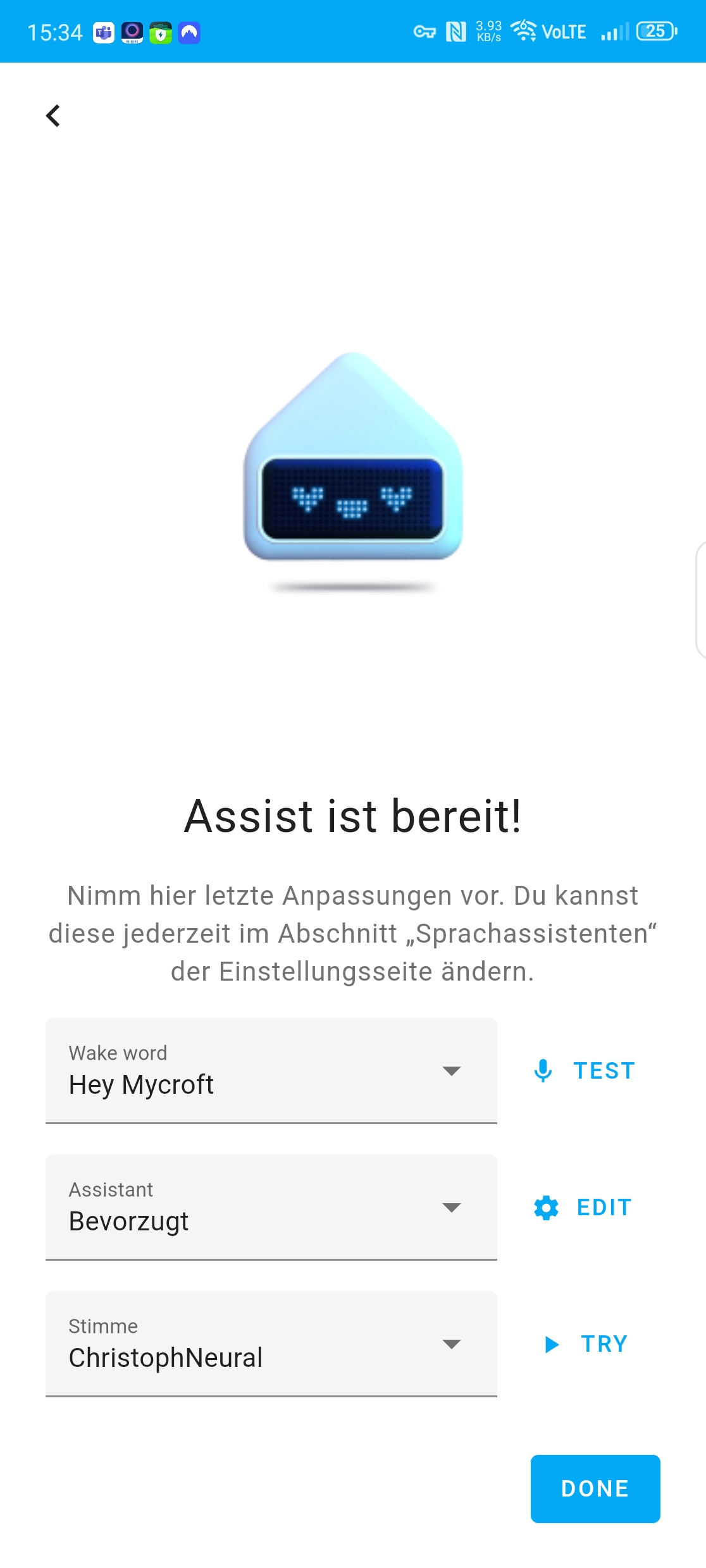
Task: Edit the assistant settings
Action: (x=583, y=1207)
